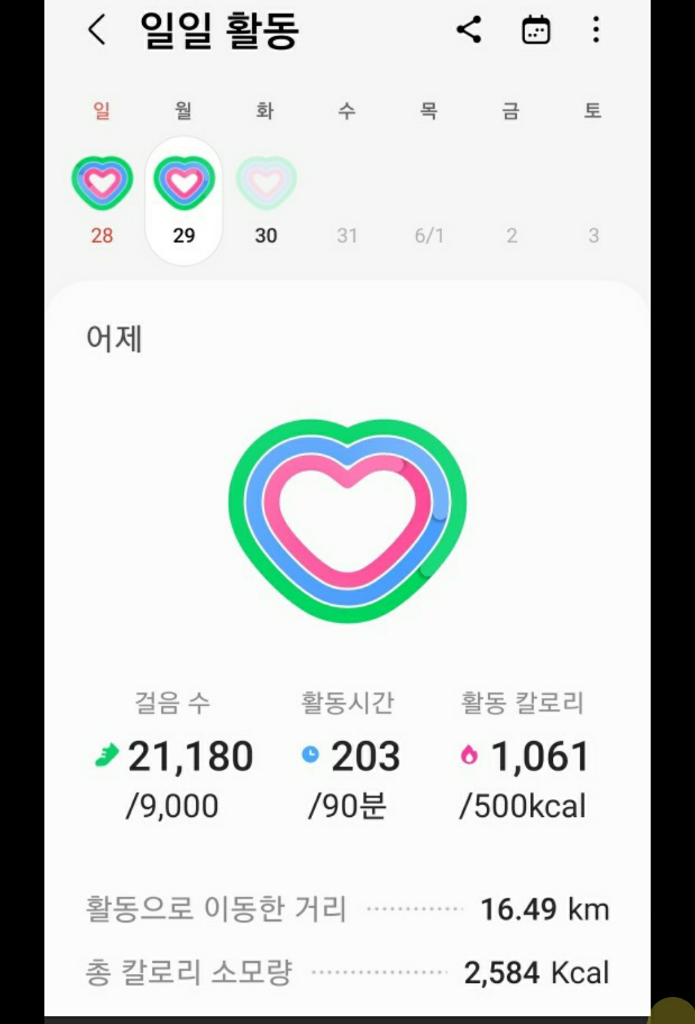
Task: Select Tuesday the 30th
Action: pos(266,199)
